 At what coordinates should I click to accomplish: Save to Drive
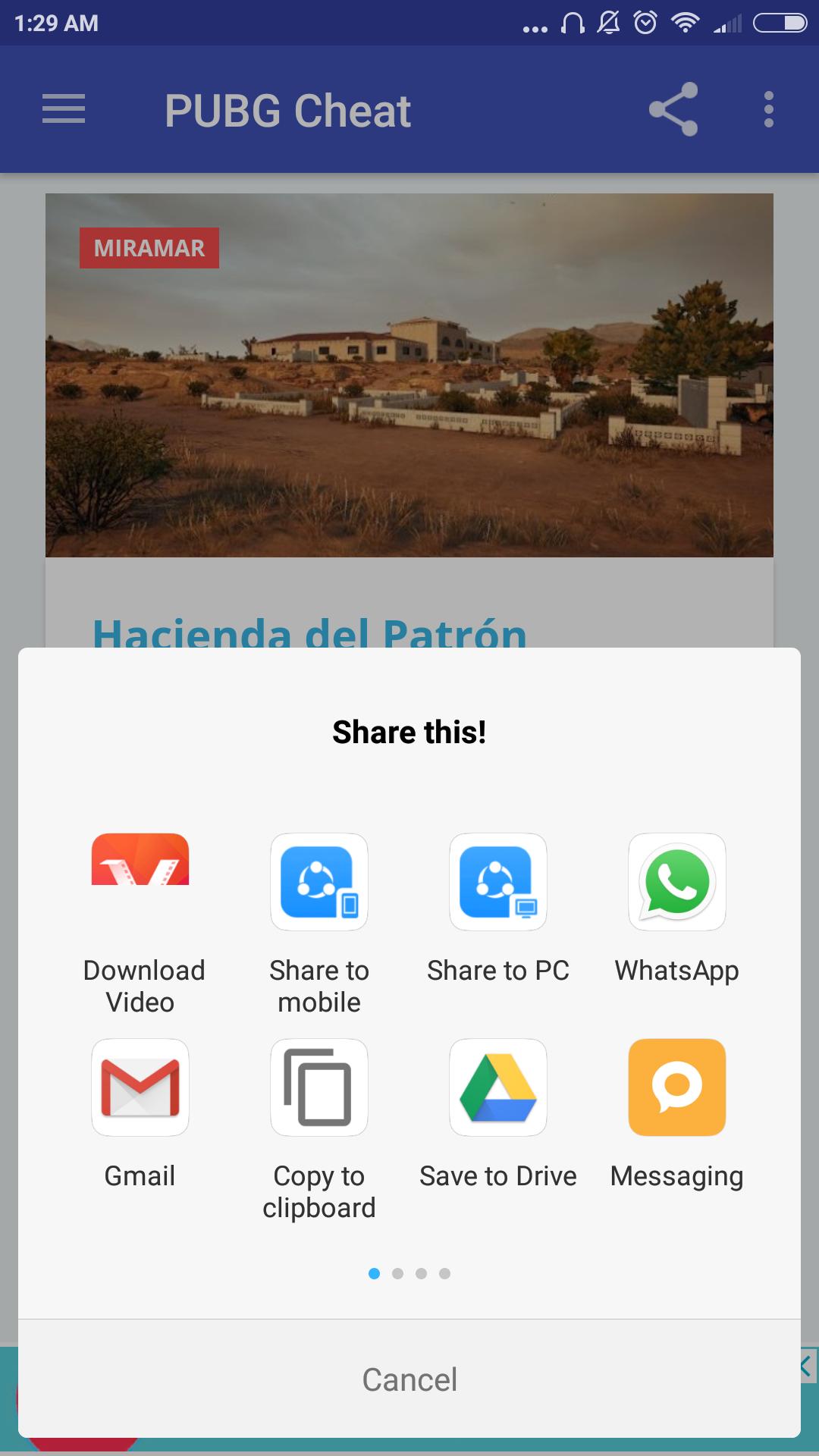click(x=498, y=1087)
